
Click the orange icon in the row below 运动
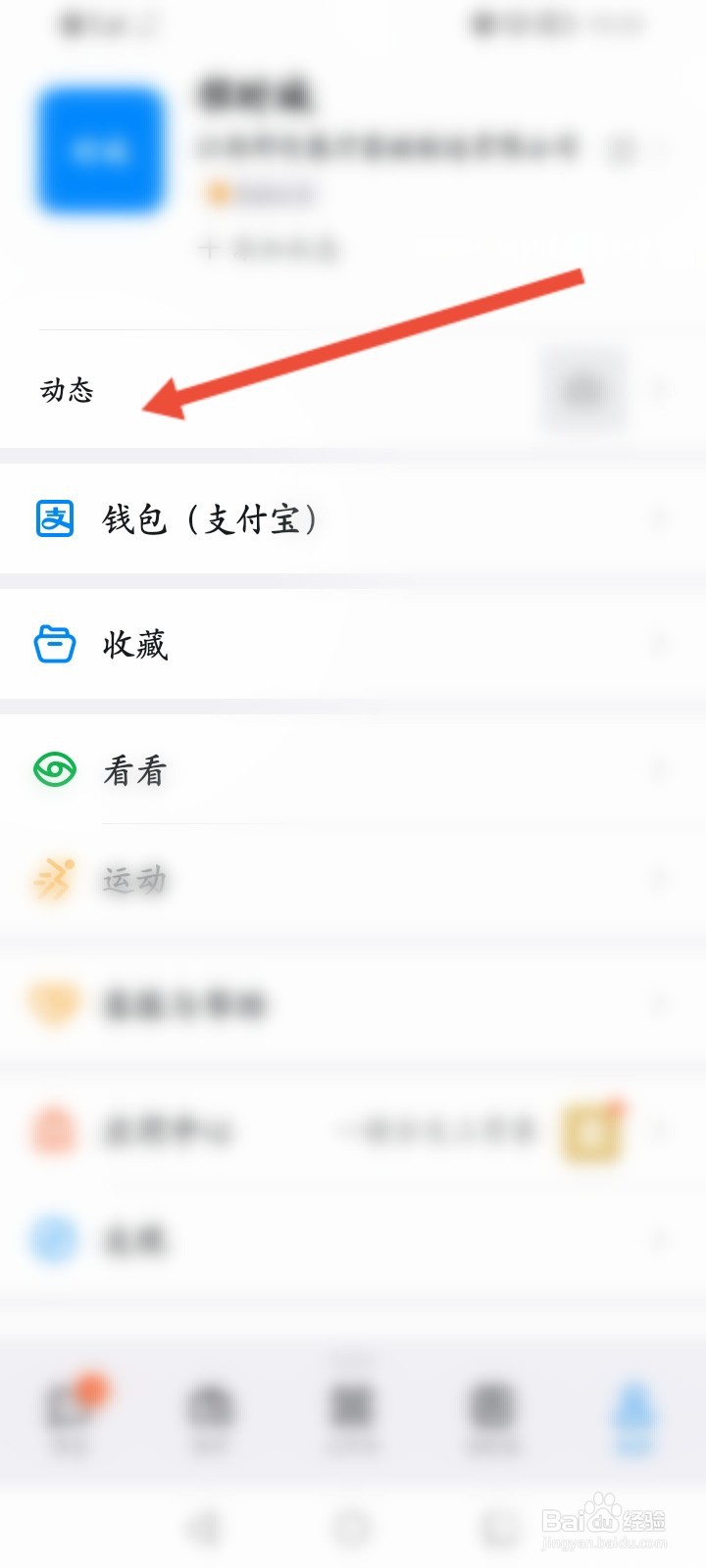(56, 1004)
